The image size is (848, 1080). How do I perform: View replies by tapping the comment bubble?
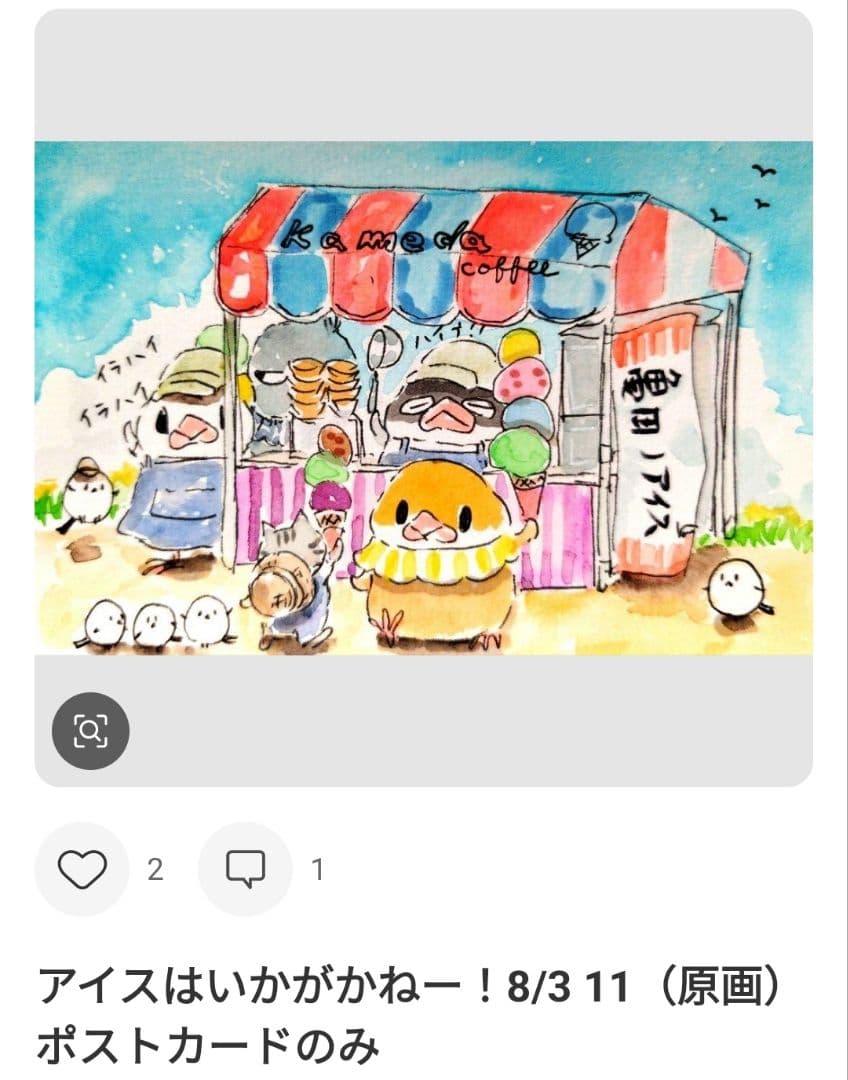click(x=246, y=866)
